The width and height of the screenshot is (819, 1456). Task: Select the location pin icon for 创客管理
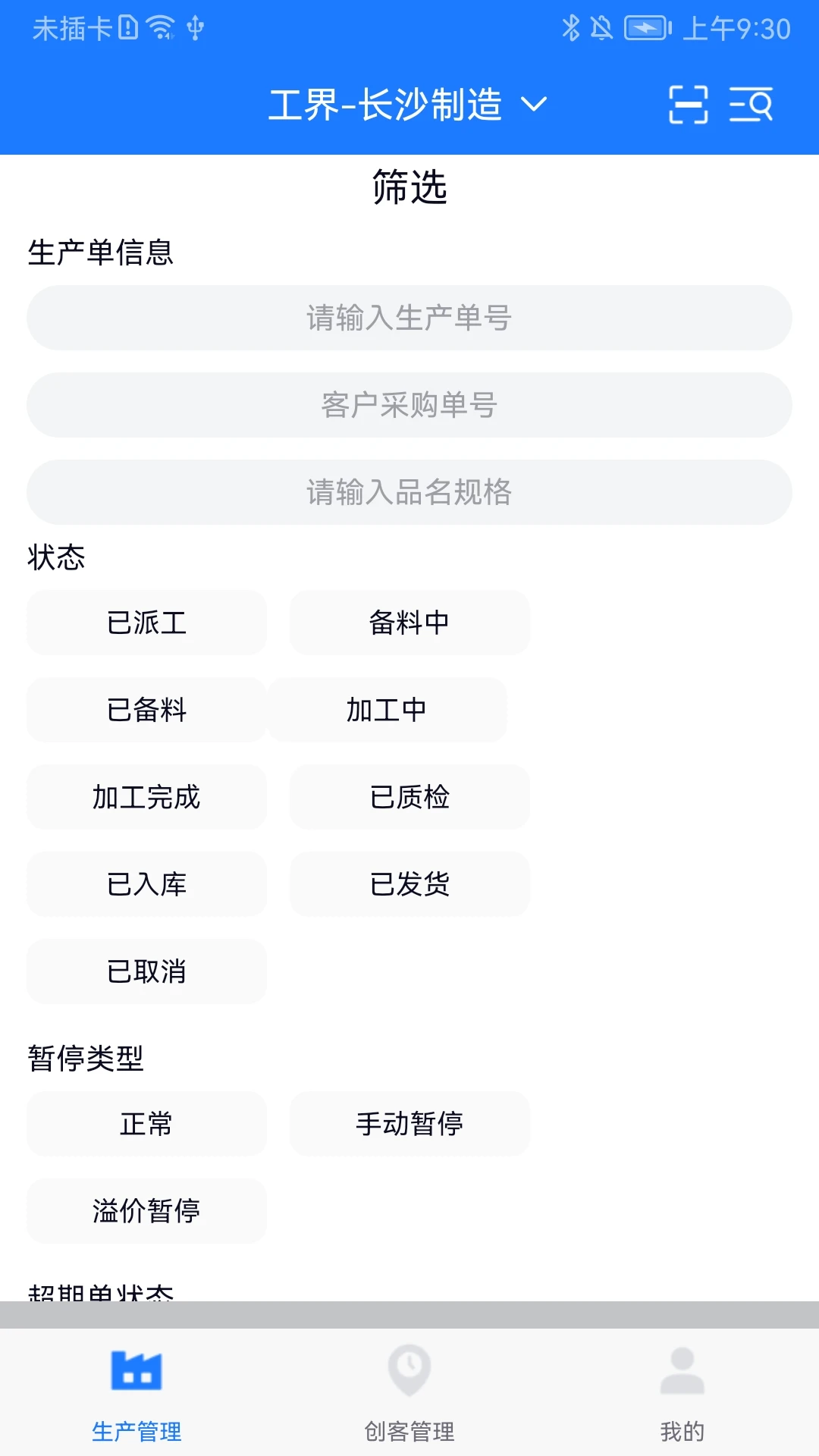[409, 1370]
